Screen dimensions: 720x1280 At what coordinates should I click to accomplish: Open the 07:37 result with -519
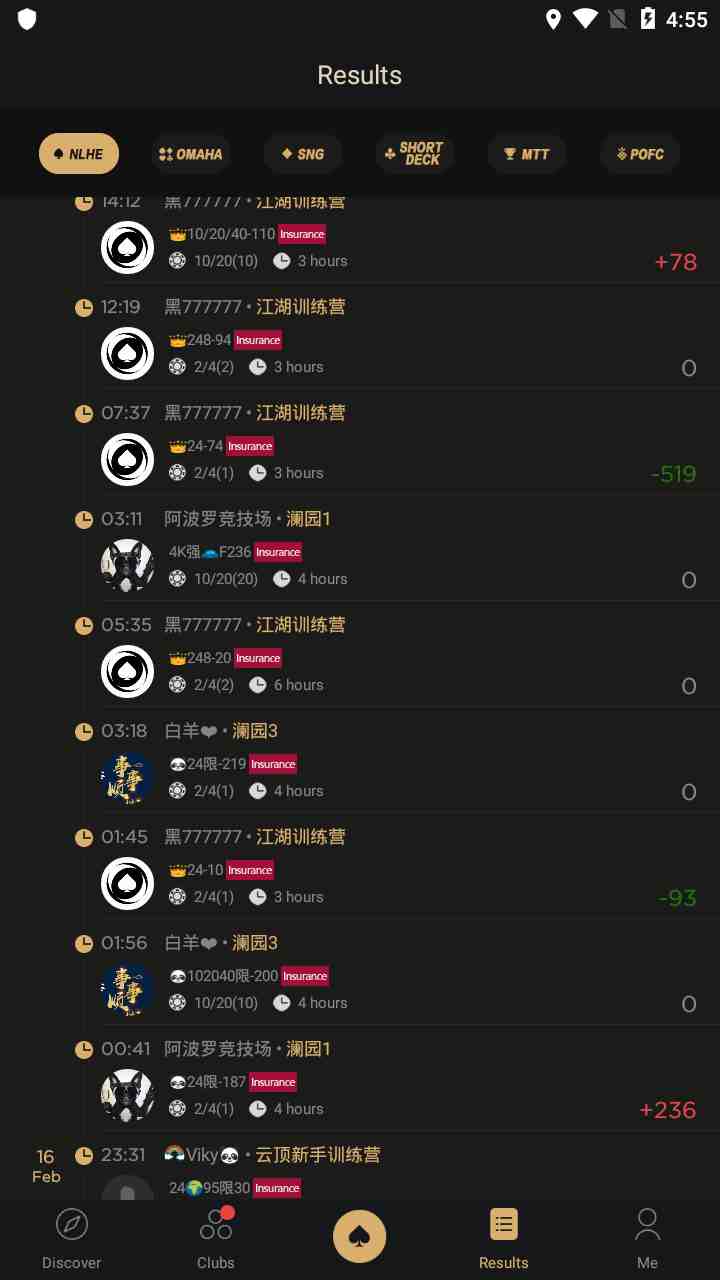tap(400, 442)
